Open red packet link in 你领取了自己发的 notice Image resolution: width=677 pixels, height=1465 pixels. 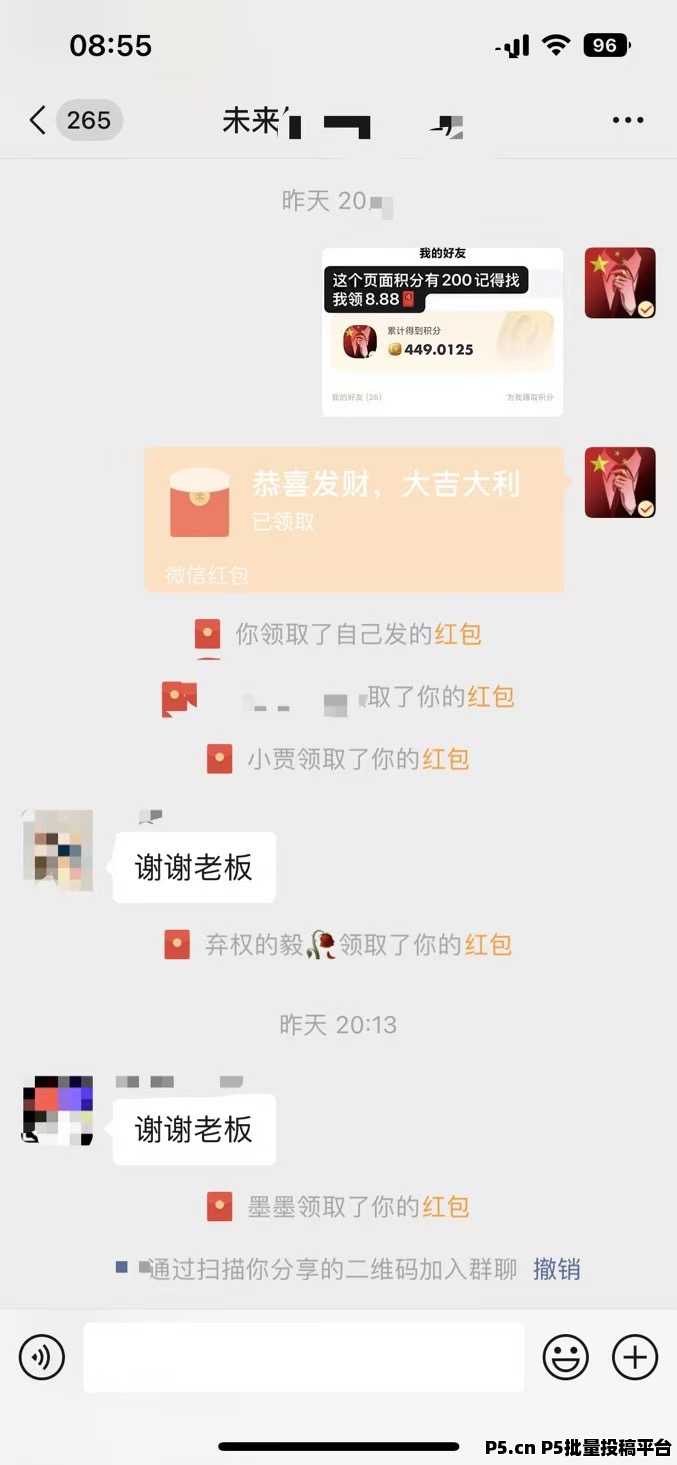coord(458,634)
